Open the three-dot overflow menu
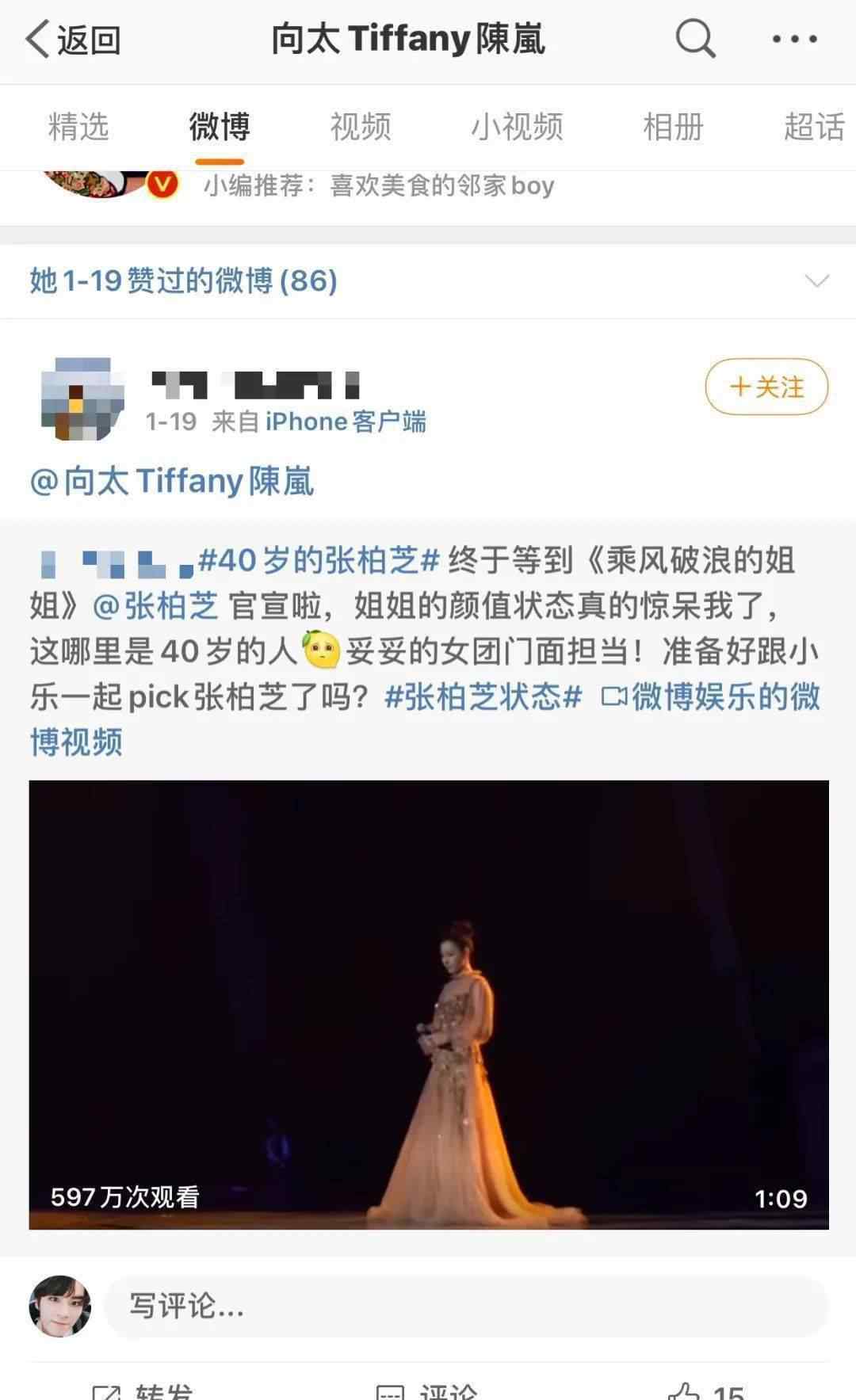The height and width of the screenshot is (1400, 856). [x=794, y=38]
